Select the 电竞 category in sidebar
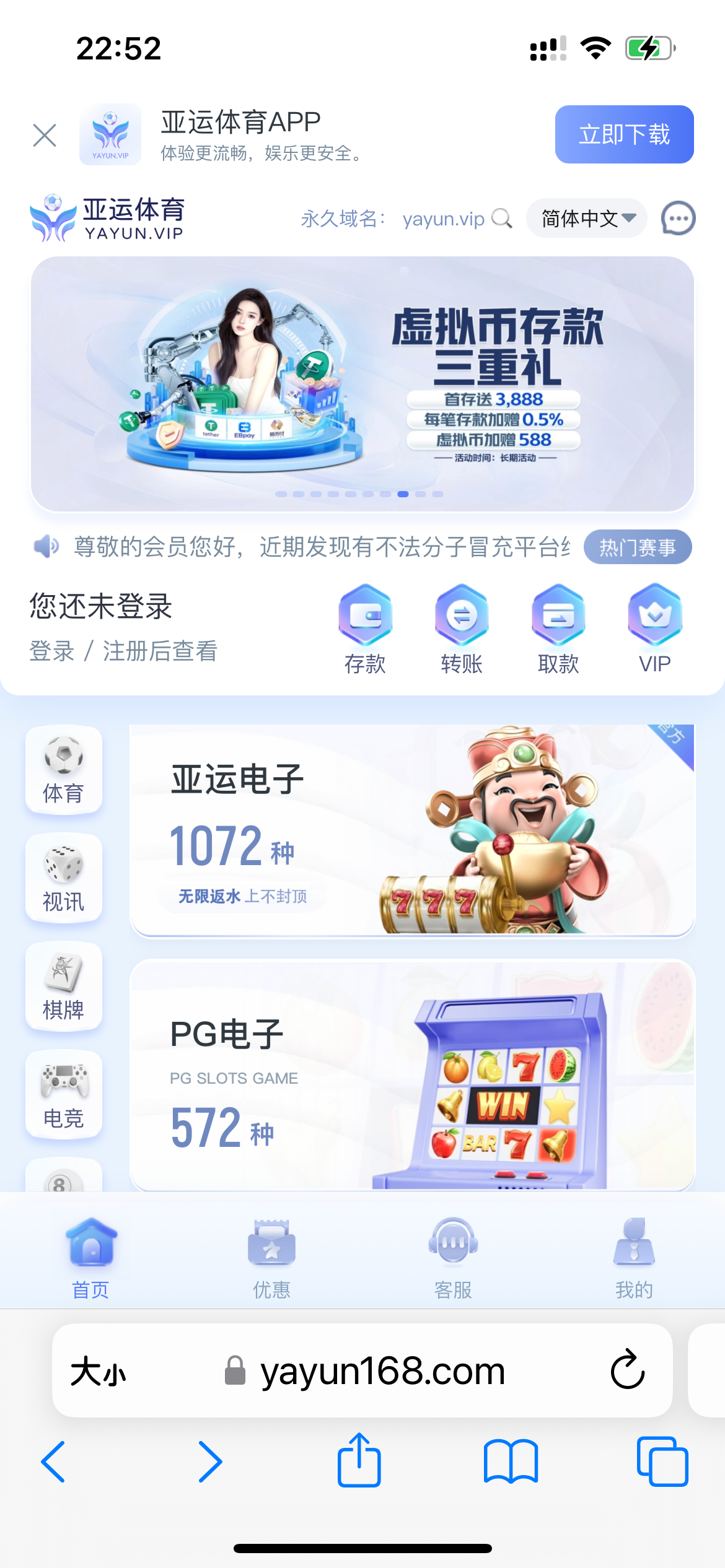The width and height of the screenshot is (725, 1568). click(x=63, y=1095)
